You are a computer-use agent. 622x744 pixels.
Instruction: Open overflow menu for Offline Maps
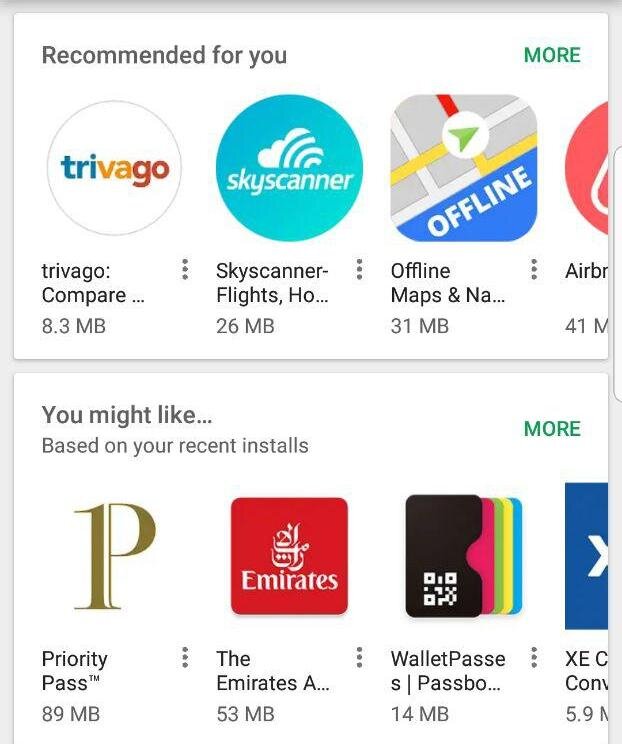534,270
